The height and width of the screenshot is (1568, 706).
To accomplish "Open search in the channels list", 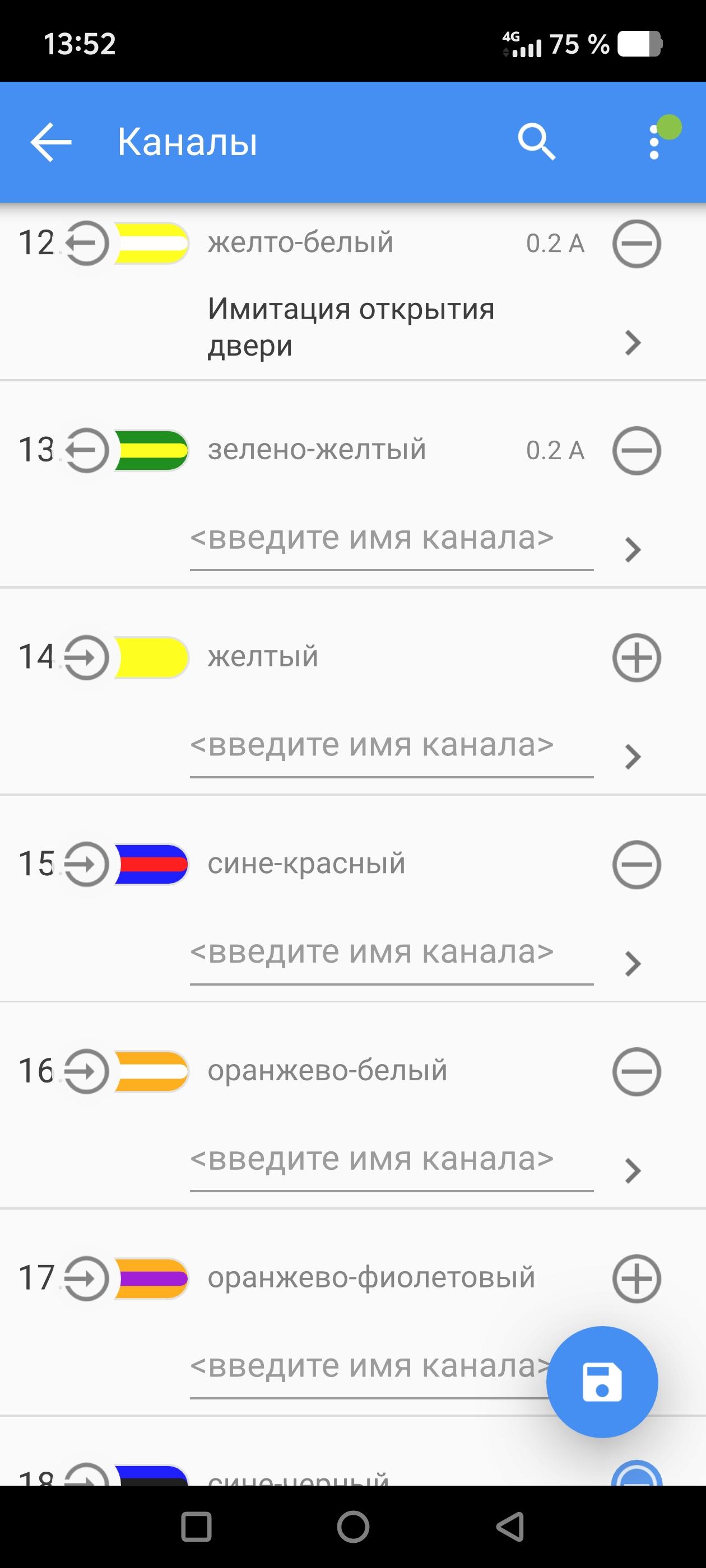I will [536, 142].
